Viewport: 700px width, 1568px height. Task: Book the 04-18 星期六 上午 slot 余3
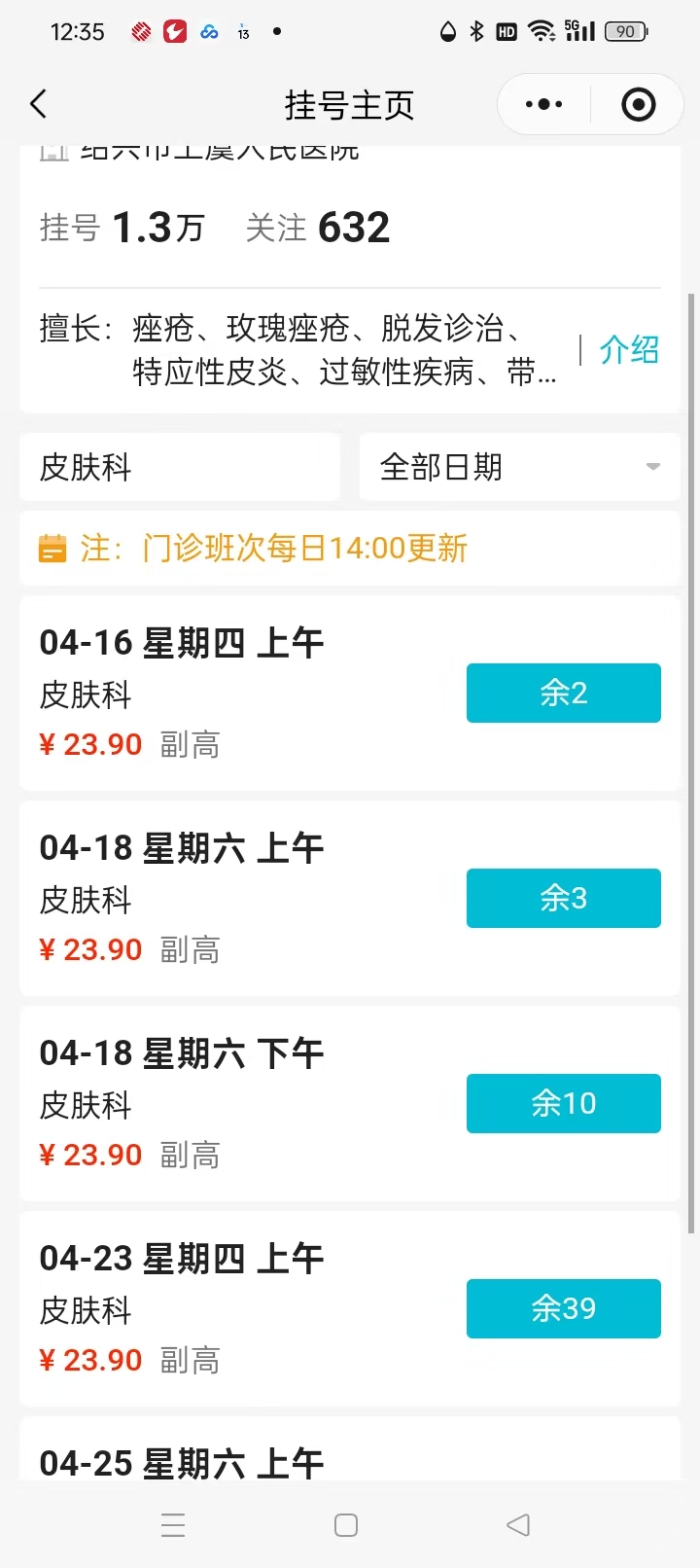[563, 899]
